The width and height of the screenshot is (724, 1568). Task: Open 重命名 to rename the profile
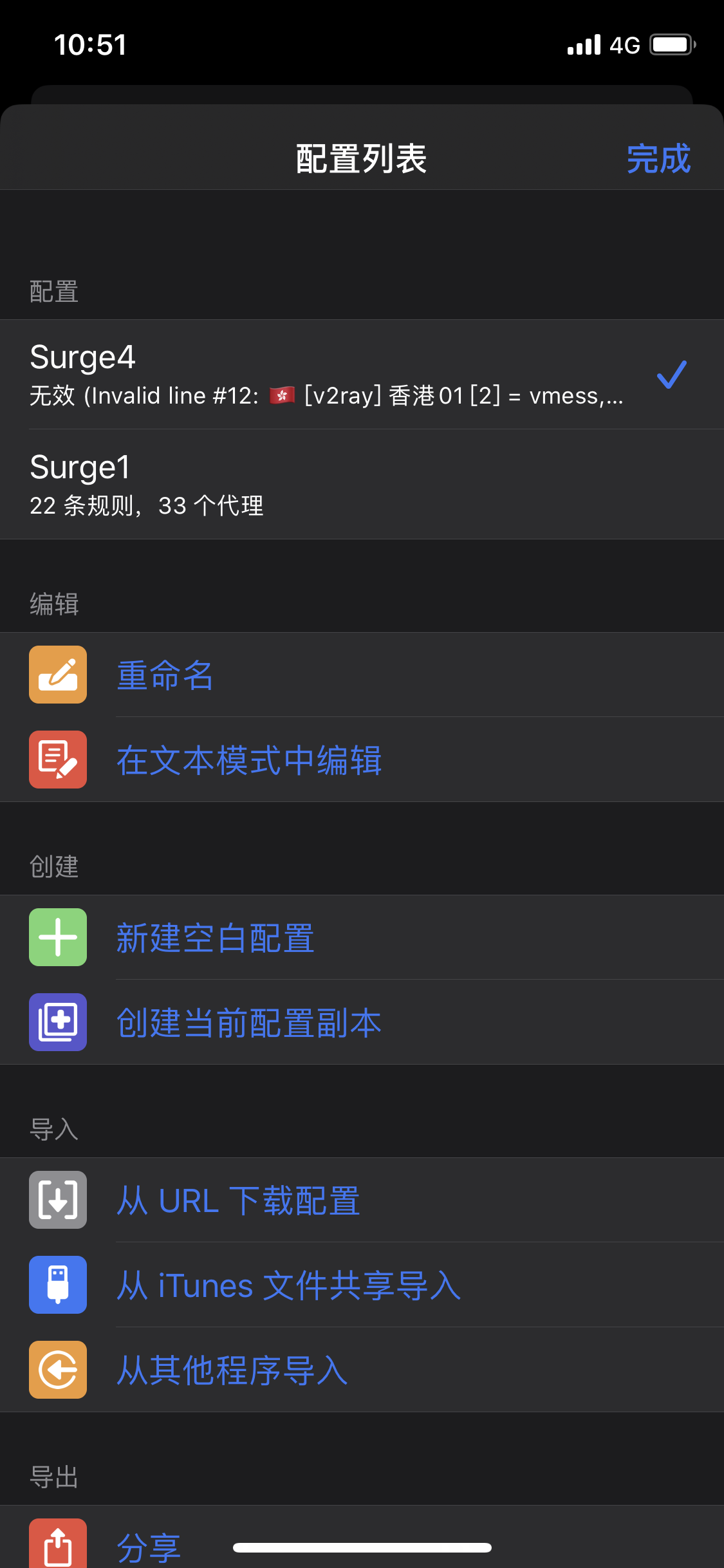(165, 675)
